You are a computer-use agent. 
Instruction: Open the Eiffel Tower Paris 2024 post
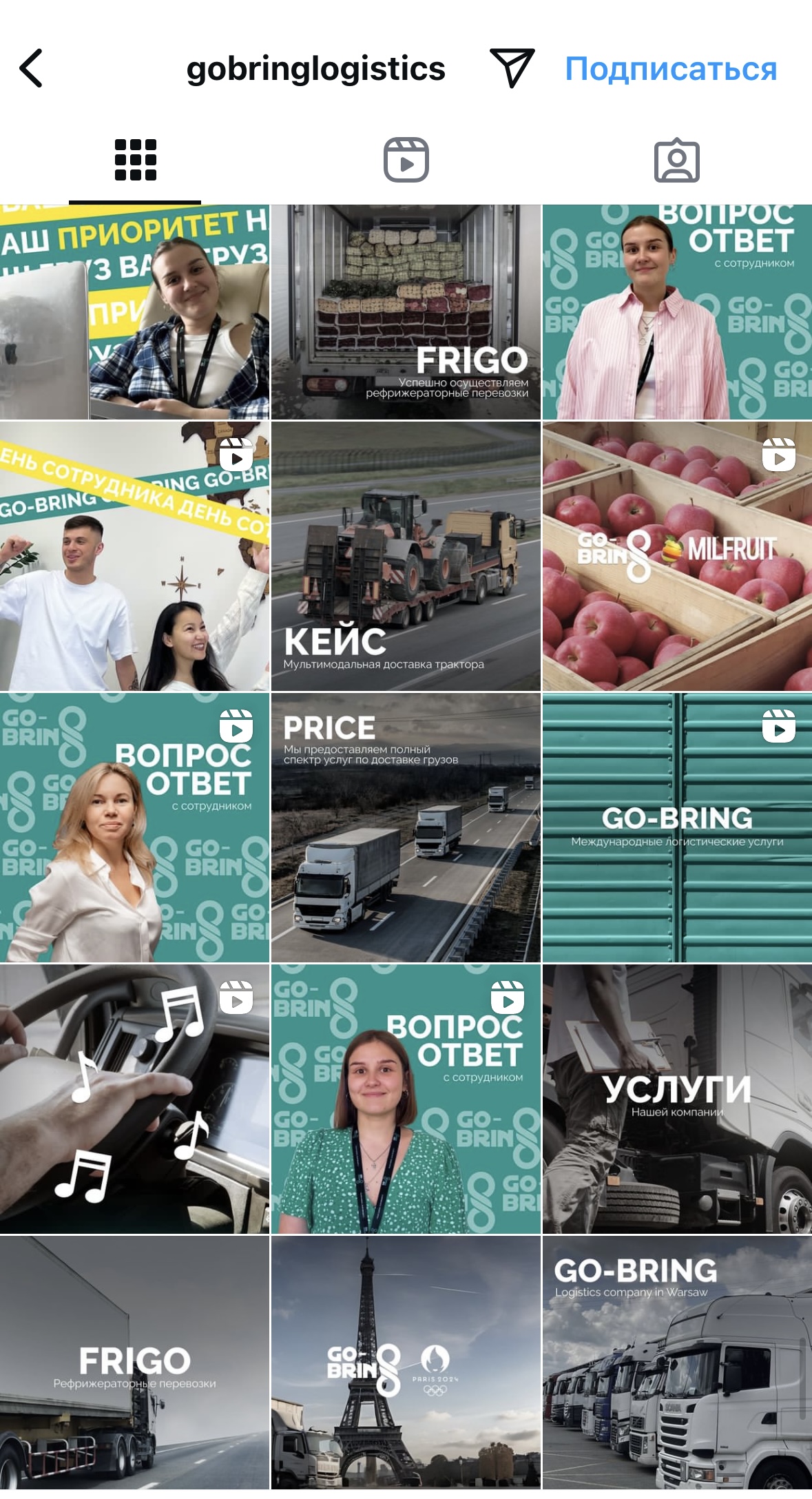click(406, 1363)
